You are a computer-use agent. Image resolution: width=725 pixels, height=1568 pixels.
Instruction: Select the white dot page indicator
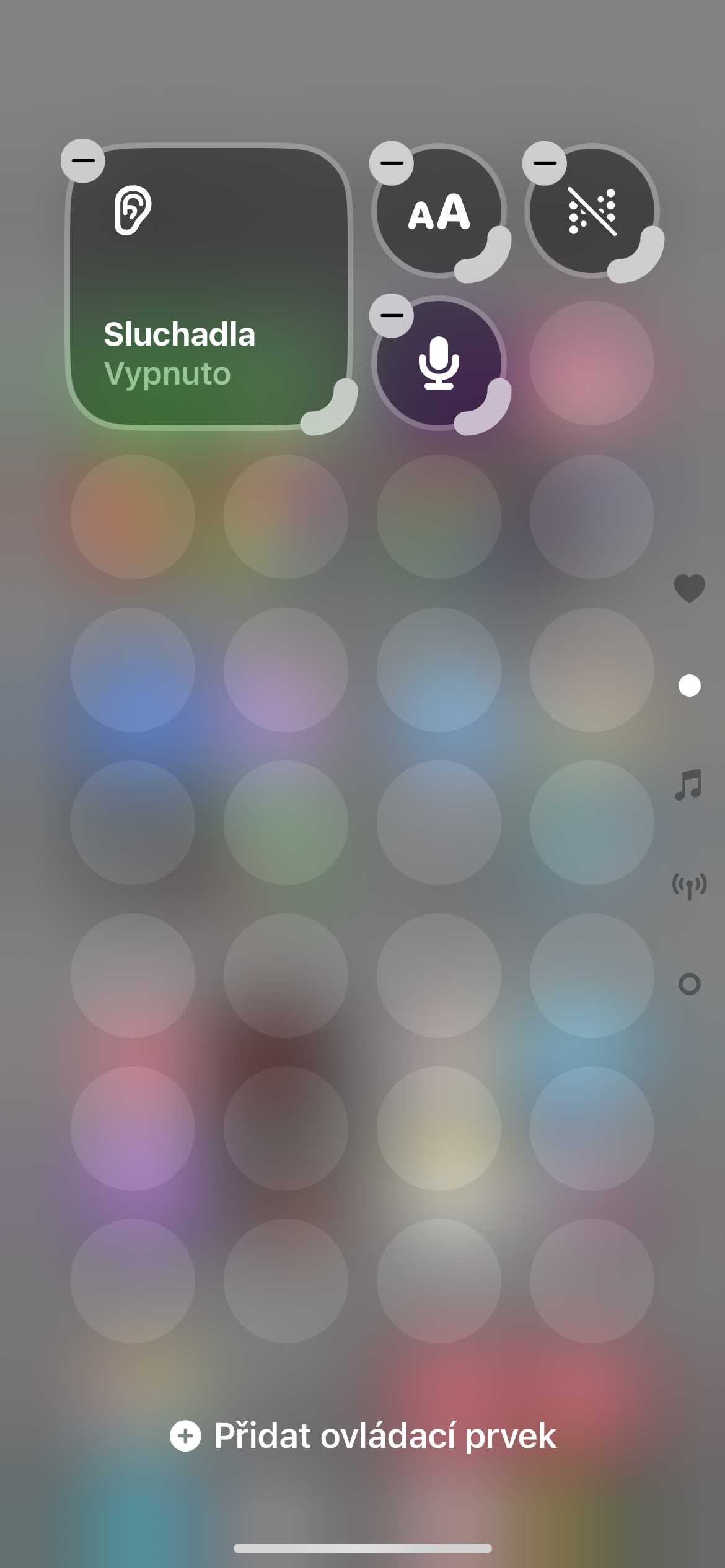pyautogui.click(x=689, y=686)
